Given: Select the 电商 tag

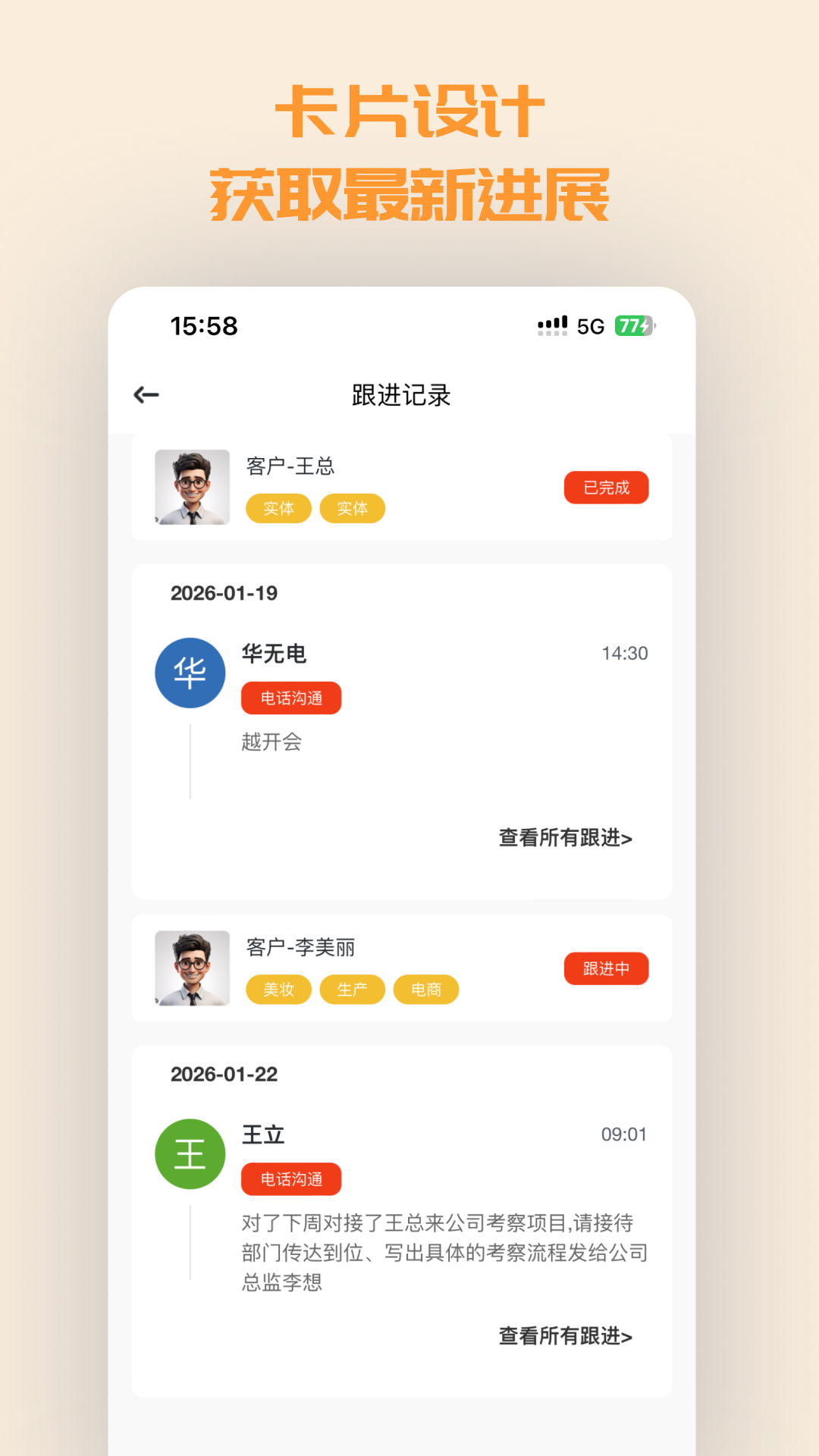Looking at the screenshot, I should [x=425, y=989].
